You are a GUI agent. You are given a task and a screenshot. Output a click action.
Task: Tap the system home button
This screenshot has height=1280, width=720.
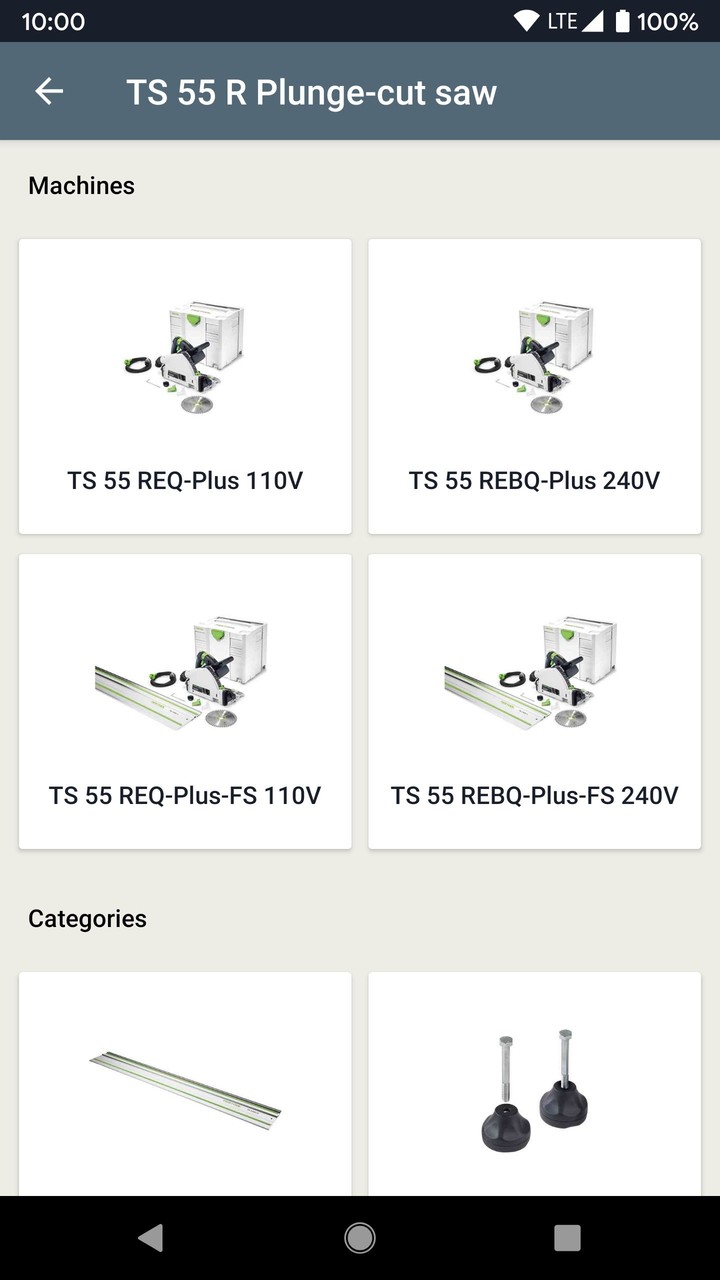[360, 1238]
